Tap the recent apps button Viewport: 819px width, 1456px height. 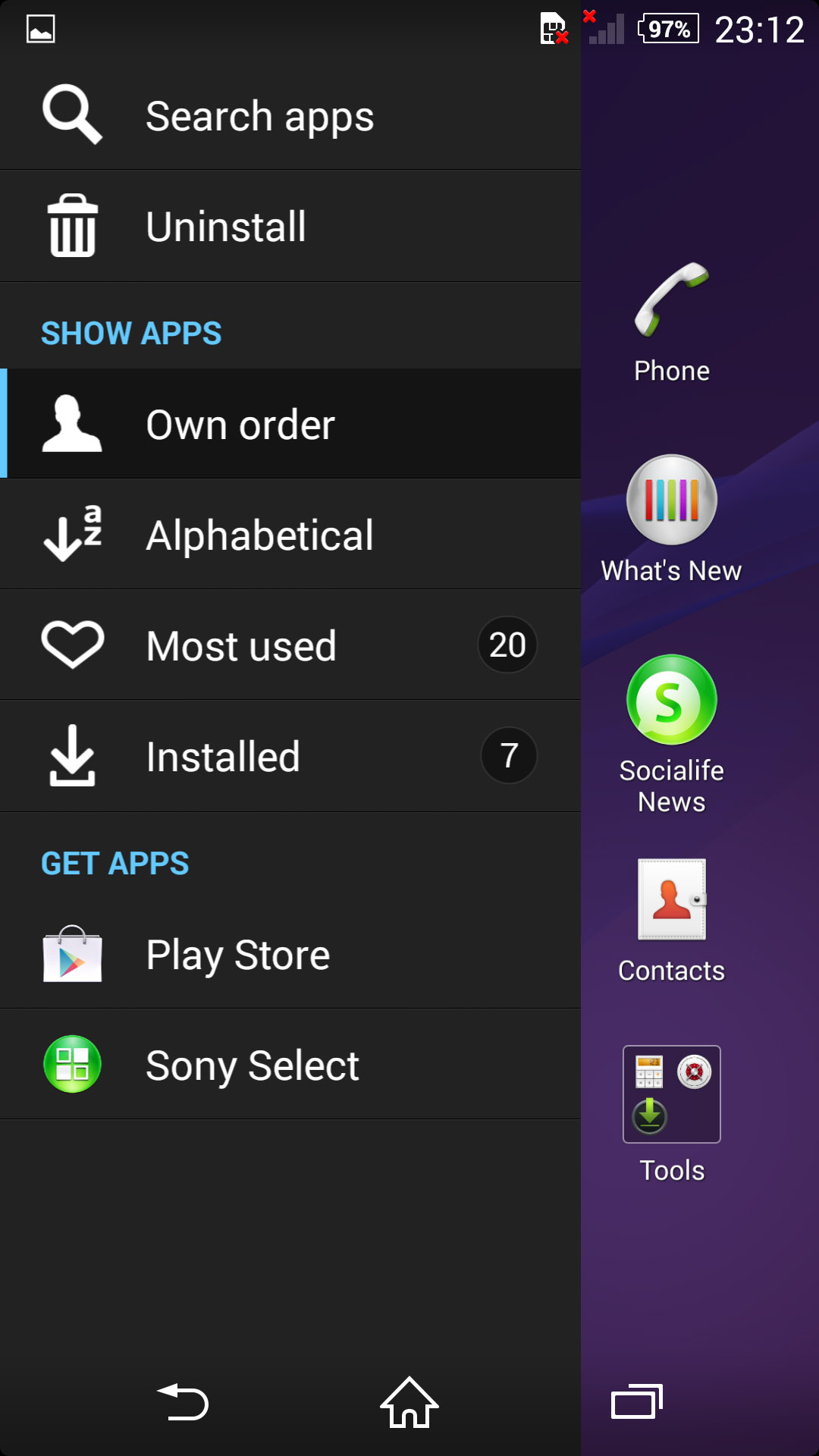pyautogui.click(x=637, y=1401)
